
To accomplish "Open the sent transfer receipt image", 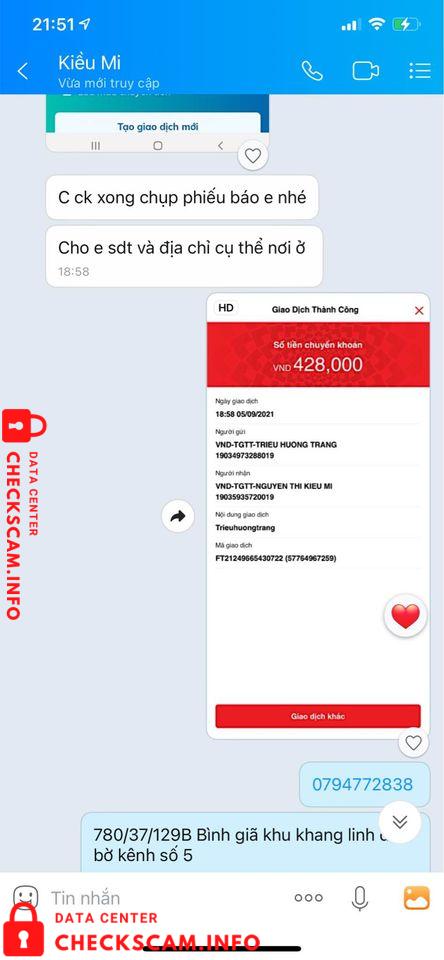I will coord(318,516).
